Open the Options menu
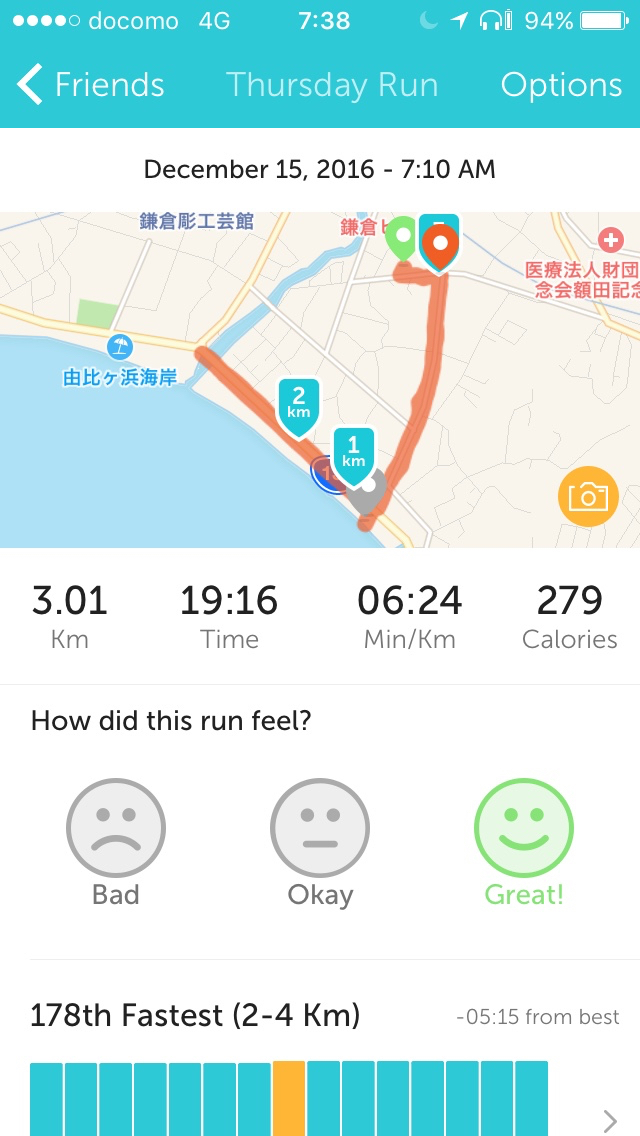This screenshot has width=640, height=1136. click(561, 85)
